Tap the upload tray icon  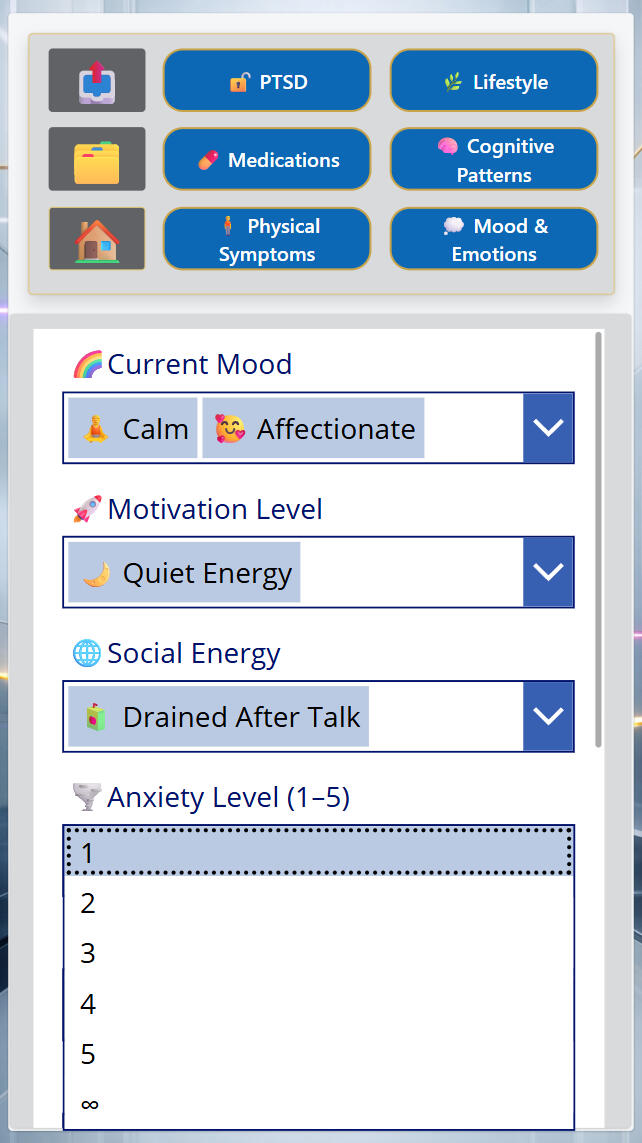tap(97, 80)
